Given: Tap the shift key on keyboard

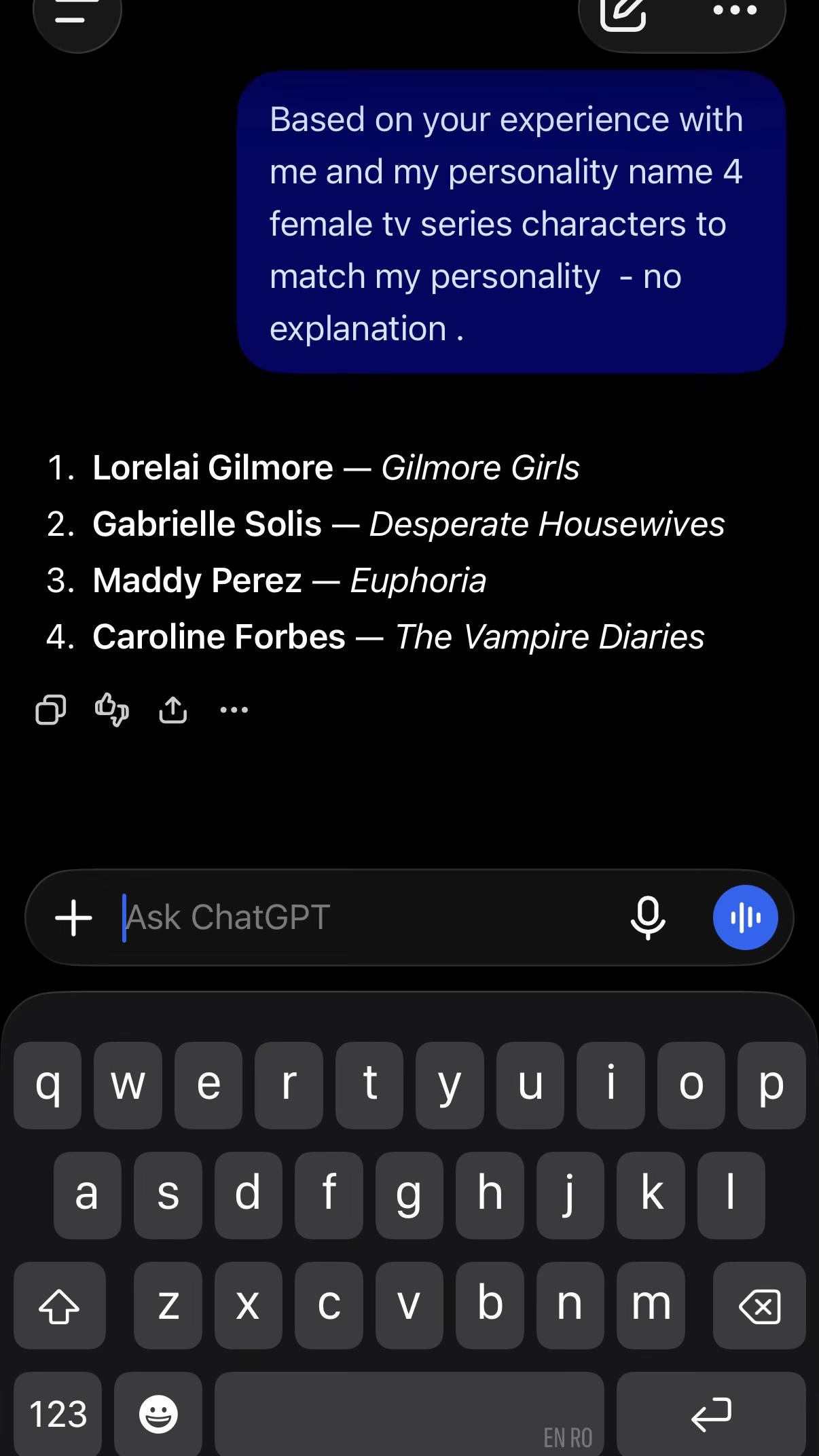Looking at the screenshot, I should (60, 1305).
